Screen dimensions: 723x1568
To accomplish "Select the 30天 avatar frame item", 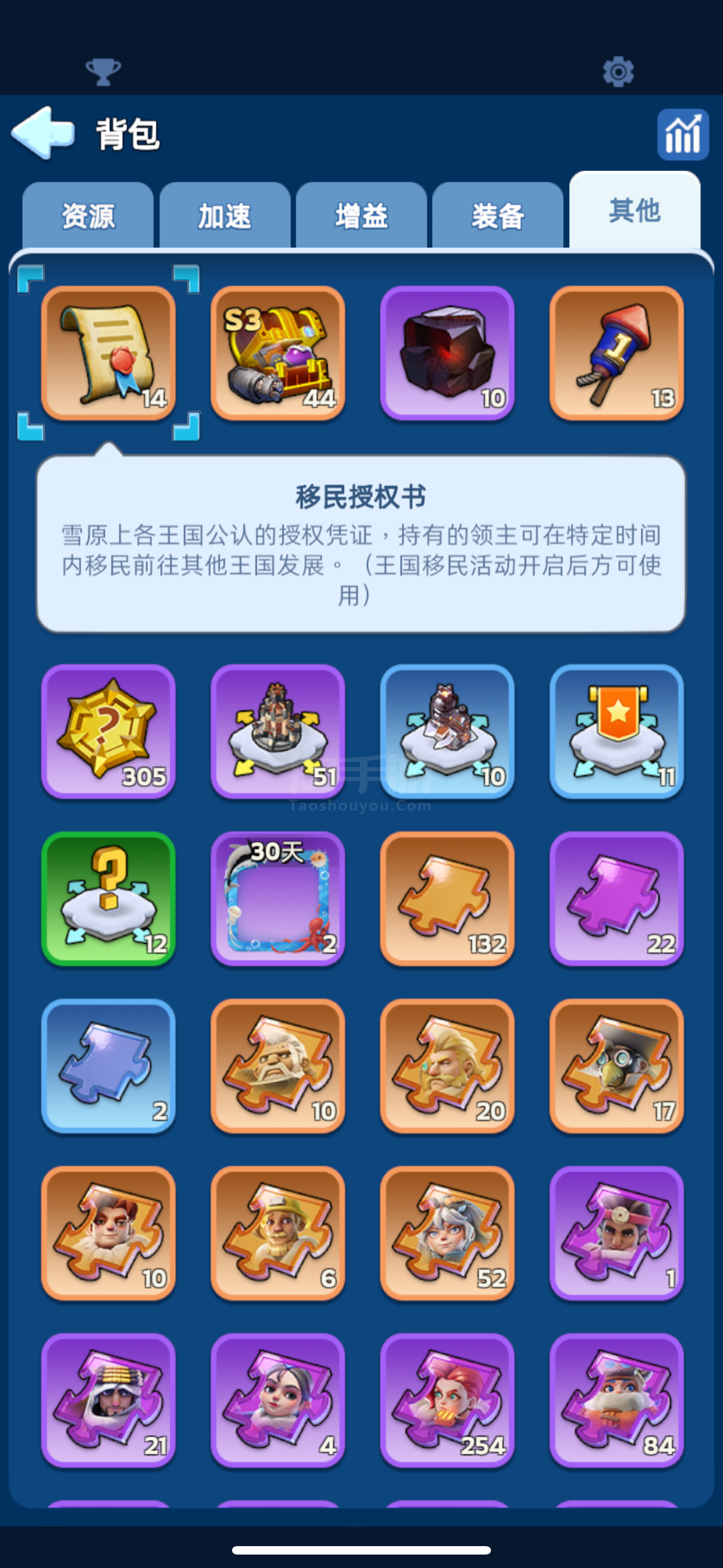I will [277, 898].
